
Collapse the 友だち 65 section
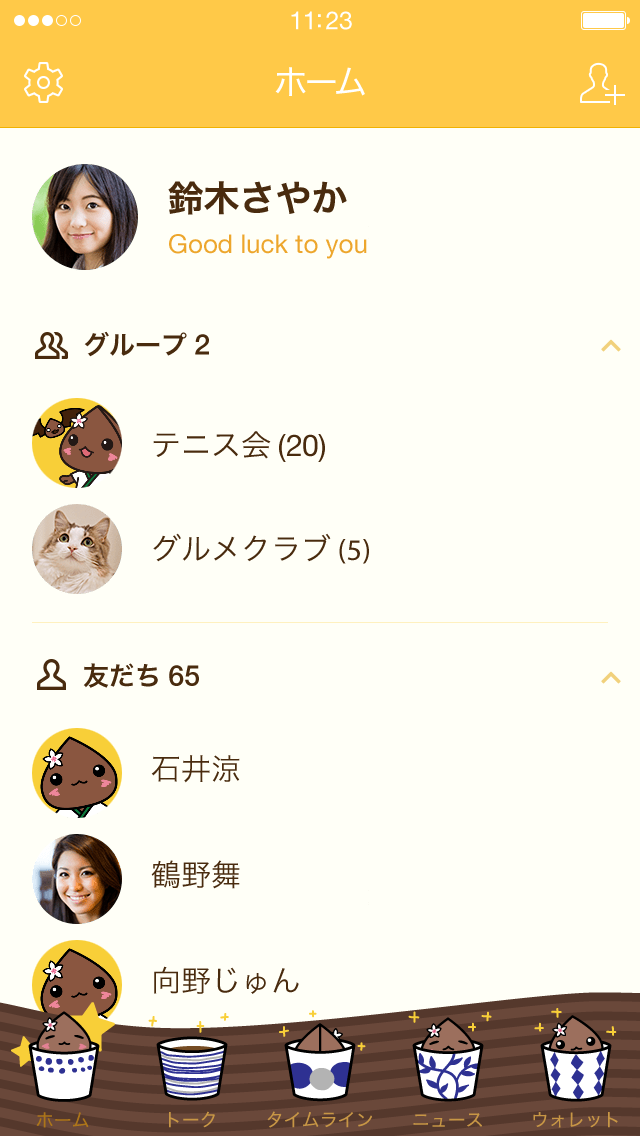[x=610, y=678]
